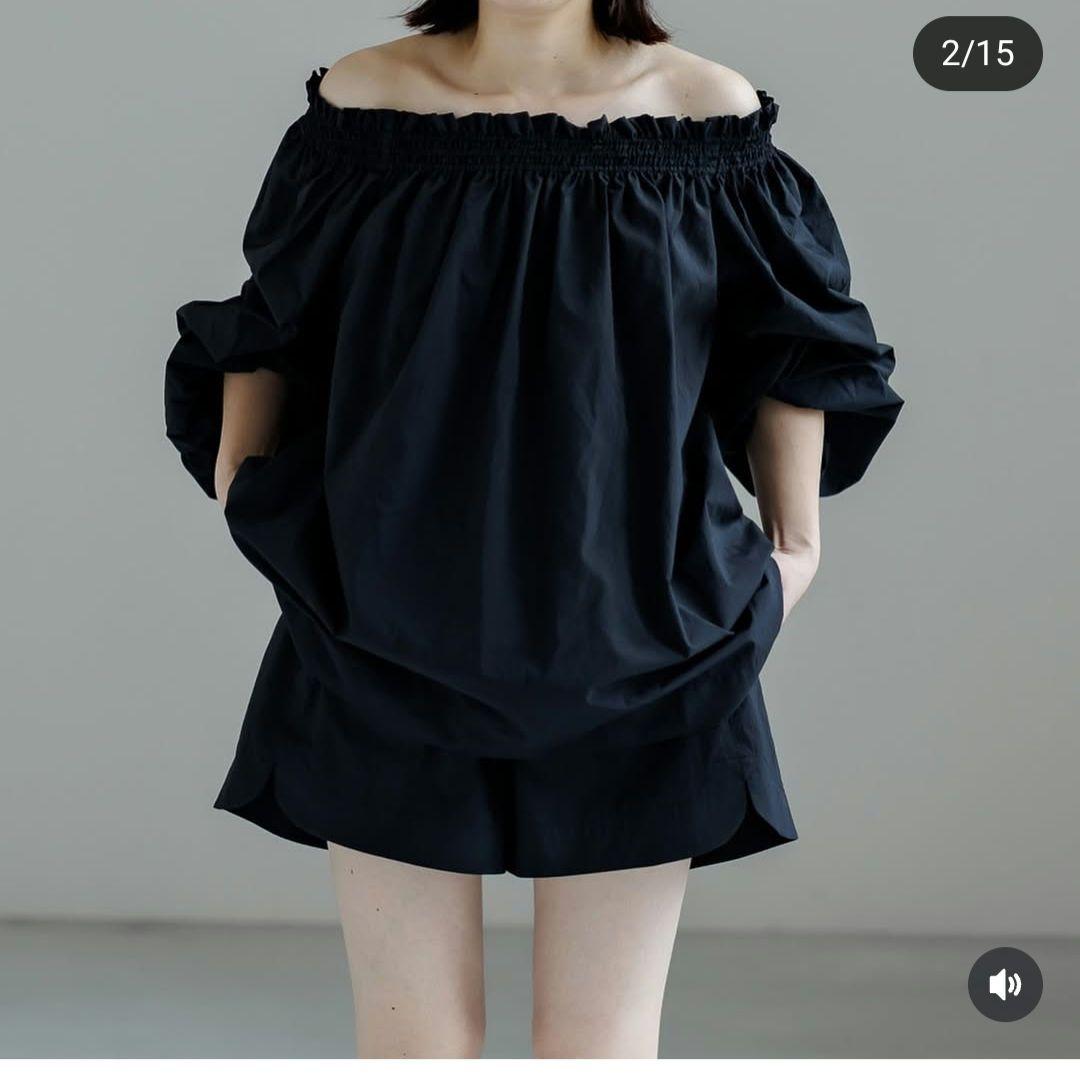Toggle the sound with the speaker icon
The width and height of the screenshot is (1080, 1075).
point(1004,984)
